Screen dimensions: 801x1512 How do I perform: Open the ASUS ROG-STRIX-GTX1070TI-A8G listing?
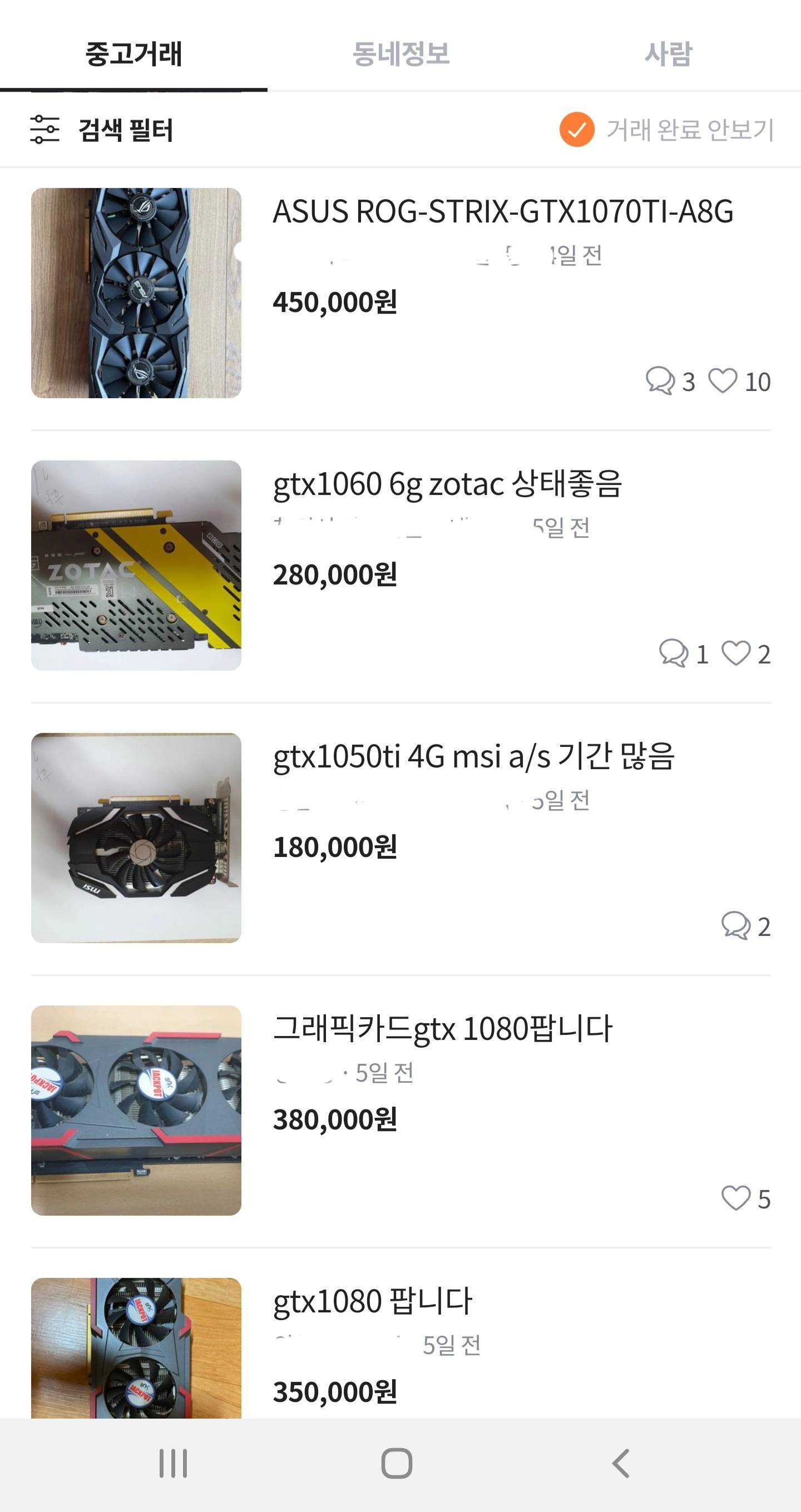click(503, 212)
